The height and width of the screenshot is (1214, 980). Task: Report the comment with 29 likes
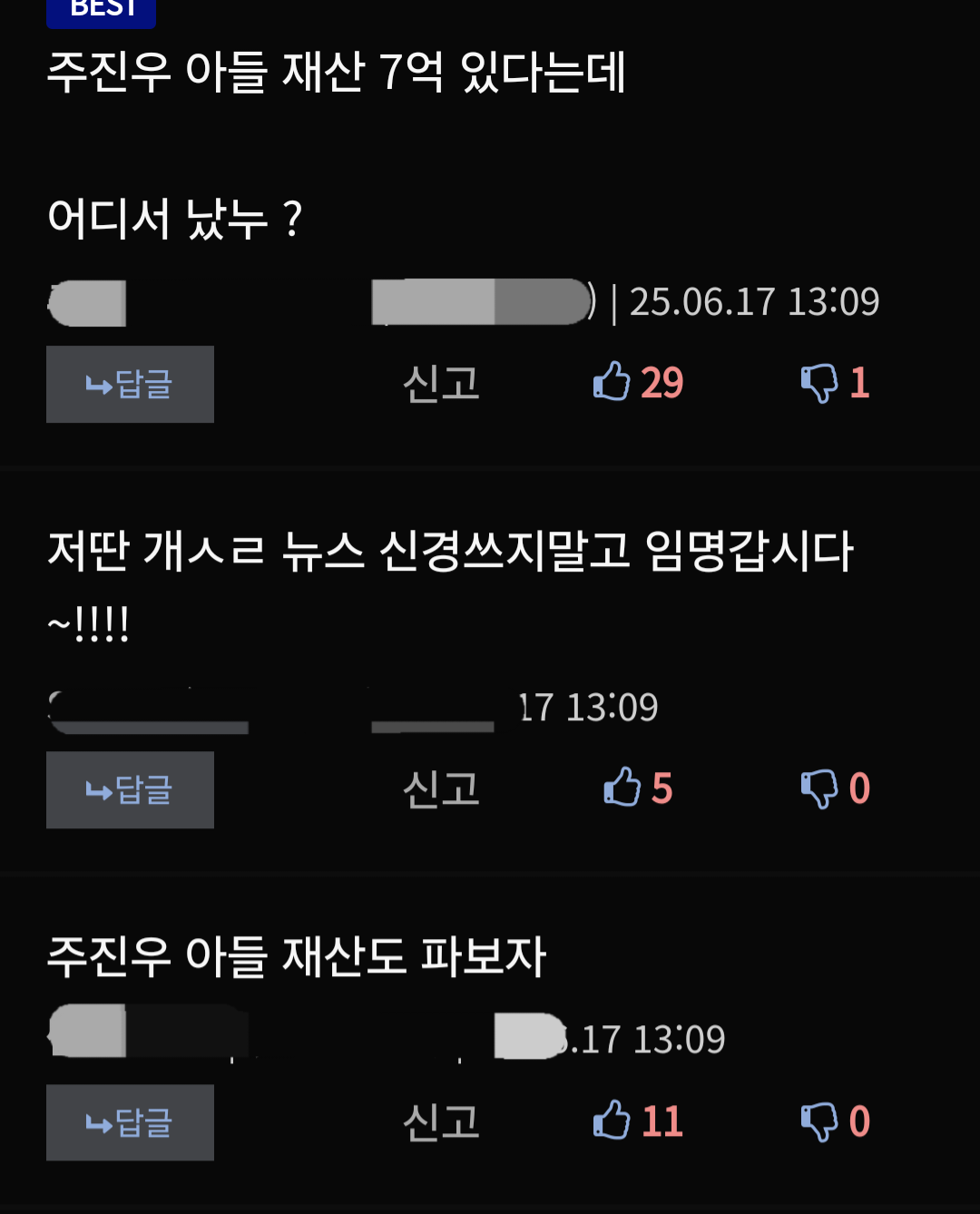[441, 384]
